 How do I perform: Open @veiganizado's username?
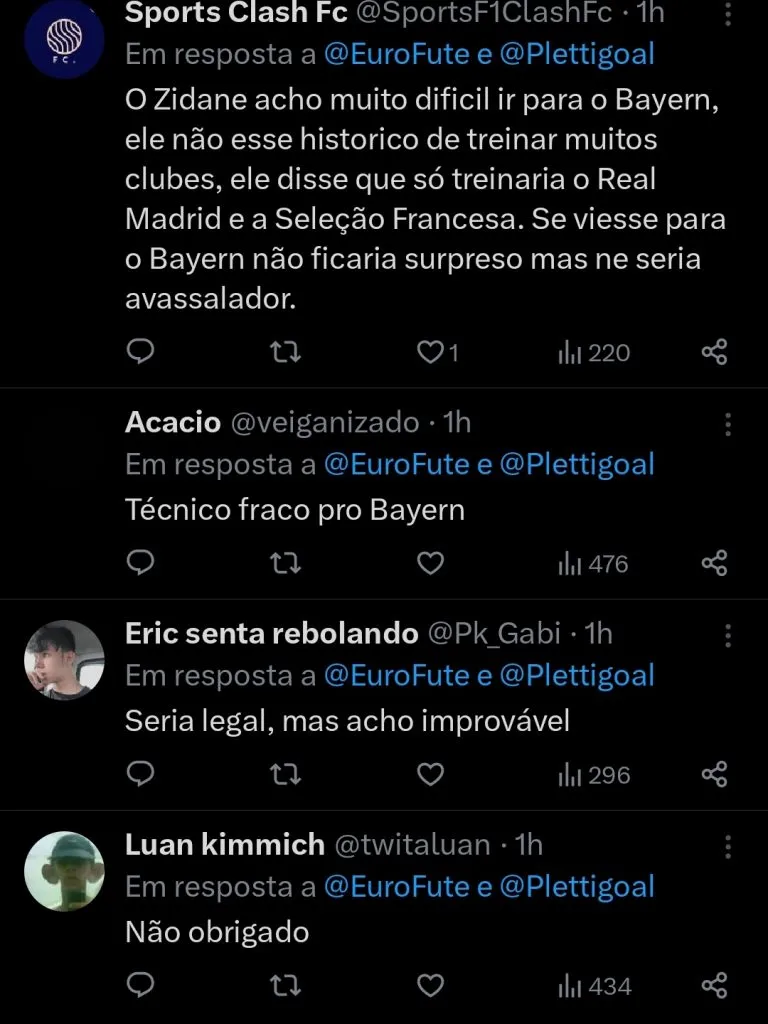click(x=323, y=422)
